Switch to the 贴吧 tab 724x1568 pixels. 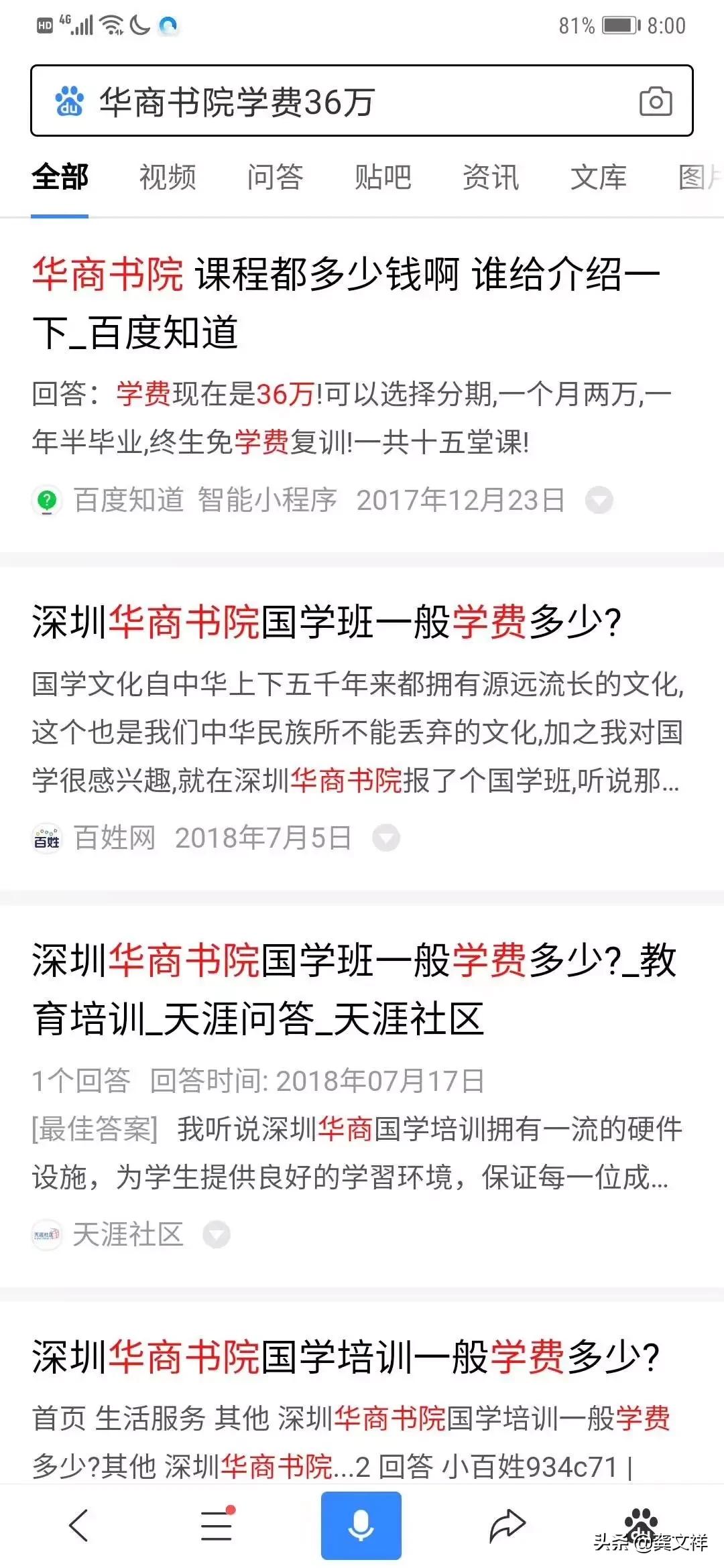(383, 178)
